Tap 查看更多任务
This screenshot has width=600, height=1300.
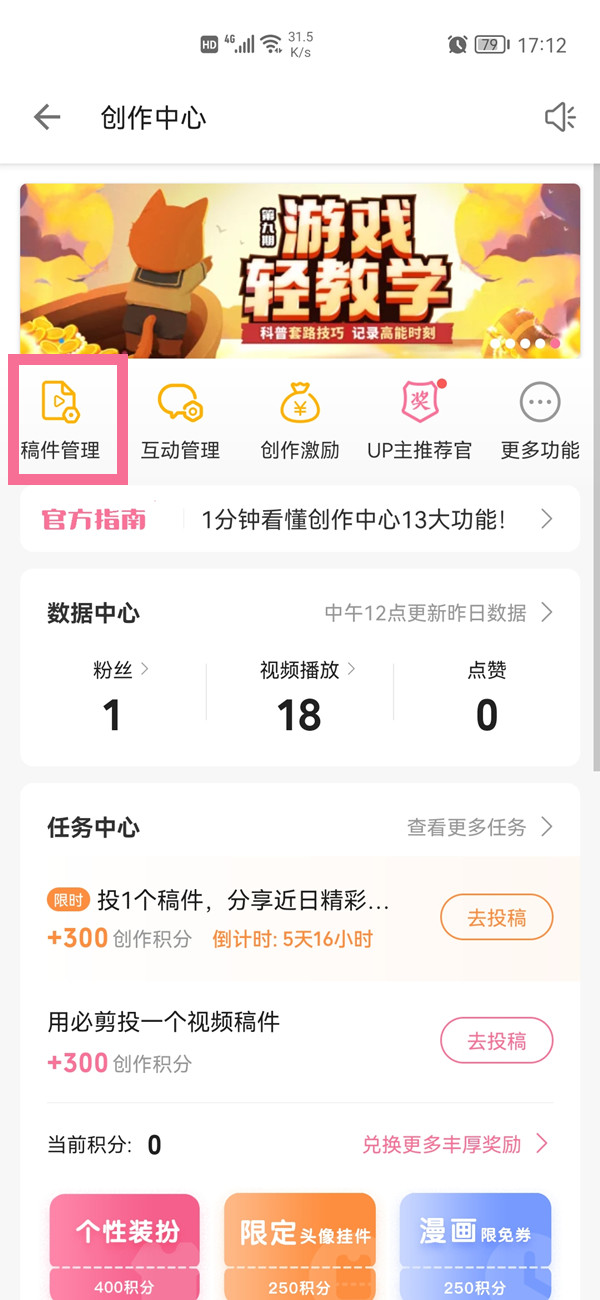[x=480, y=827]
